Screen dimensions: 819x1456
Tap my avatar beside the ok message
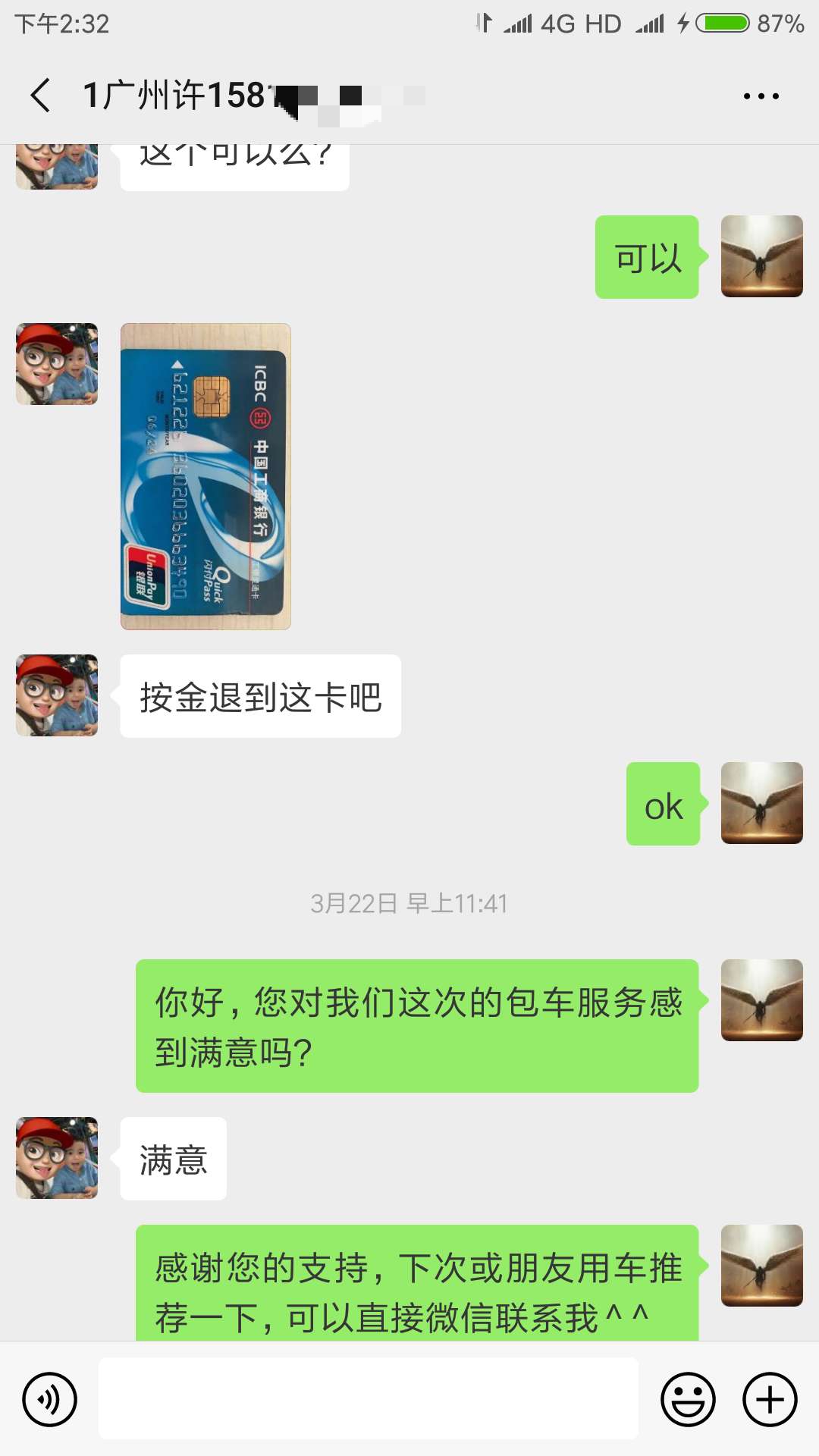pyautogui.click(x=762, y=803)
